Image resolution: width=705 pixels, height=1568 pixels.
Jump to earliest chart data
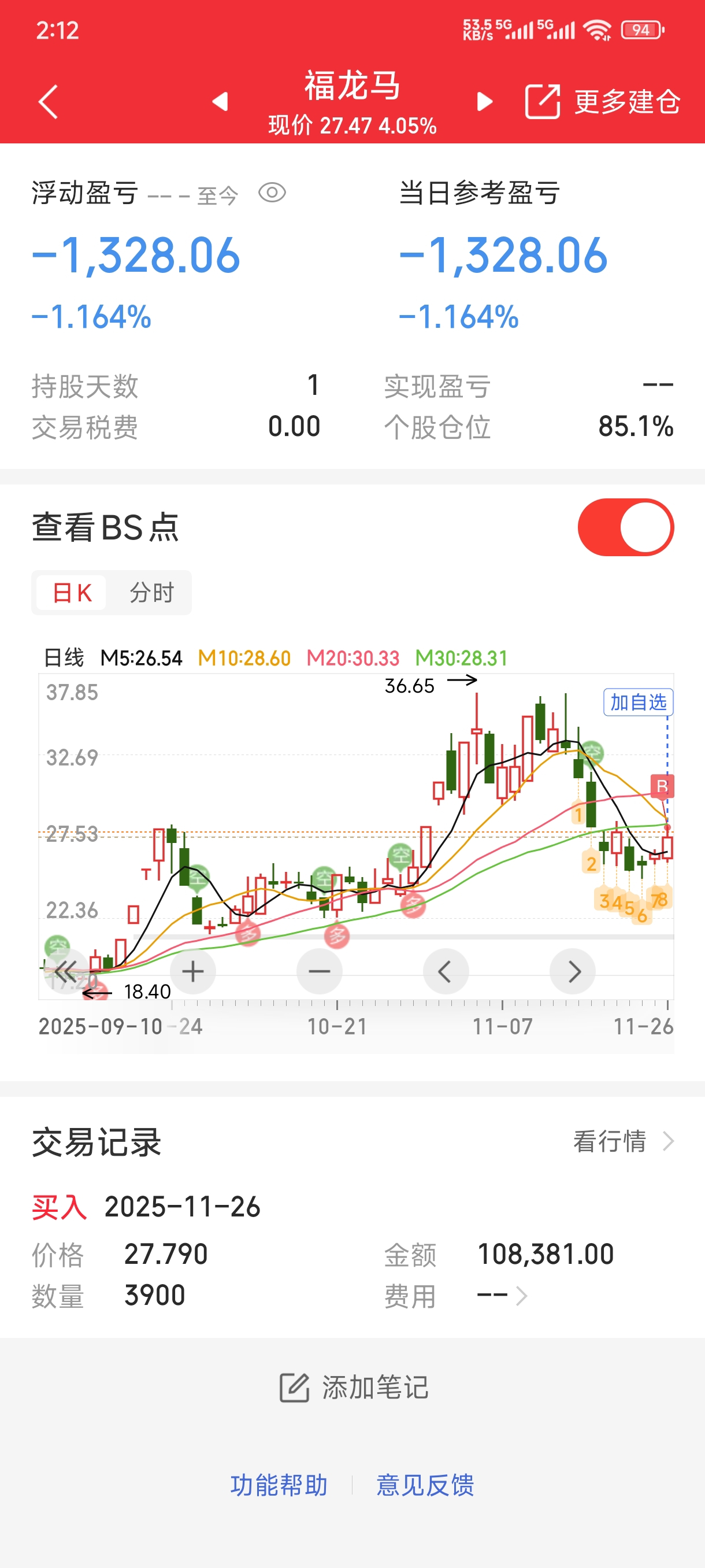(x=66, y=971)
